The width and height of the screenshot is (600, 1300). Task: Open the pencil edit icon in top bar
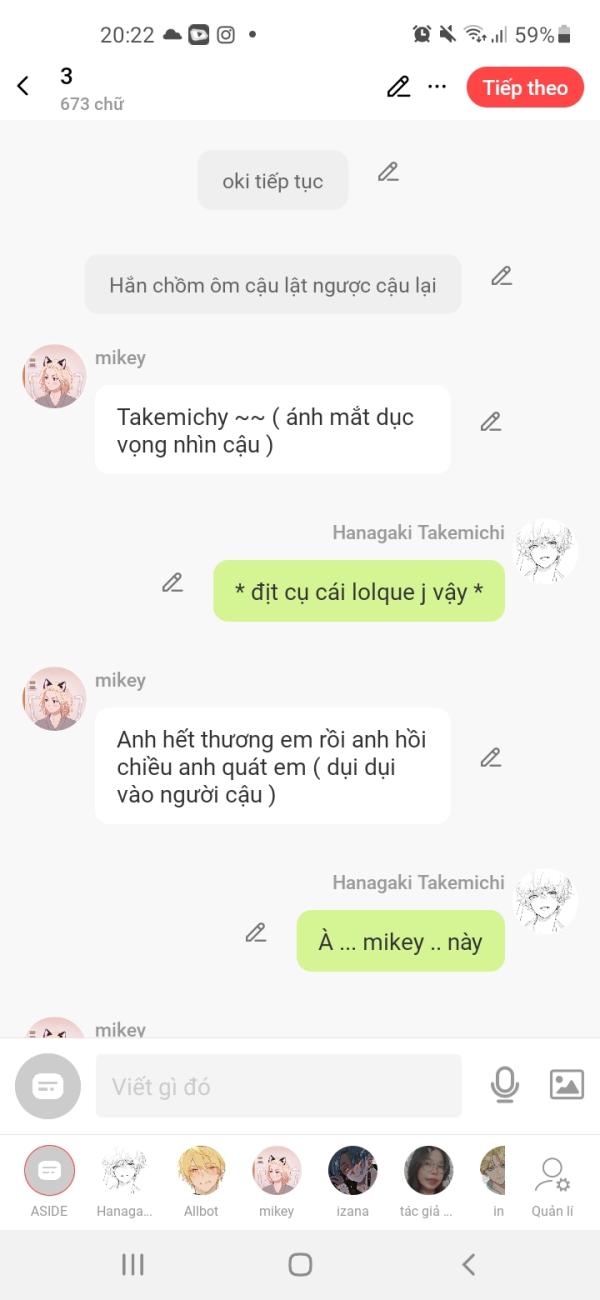398,87
